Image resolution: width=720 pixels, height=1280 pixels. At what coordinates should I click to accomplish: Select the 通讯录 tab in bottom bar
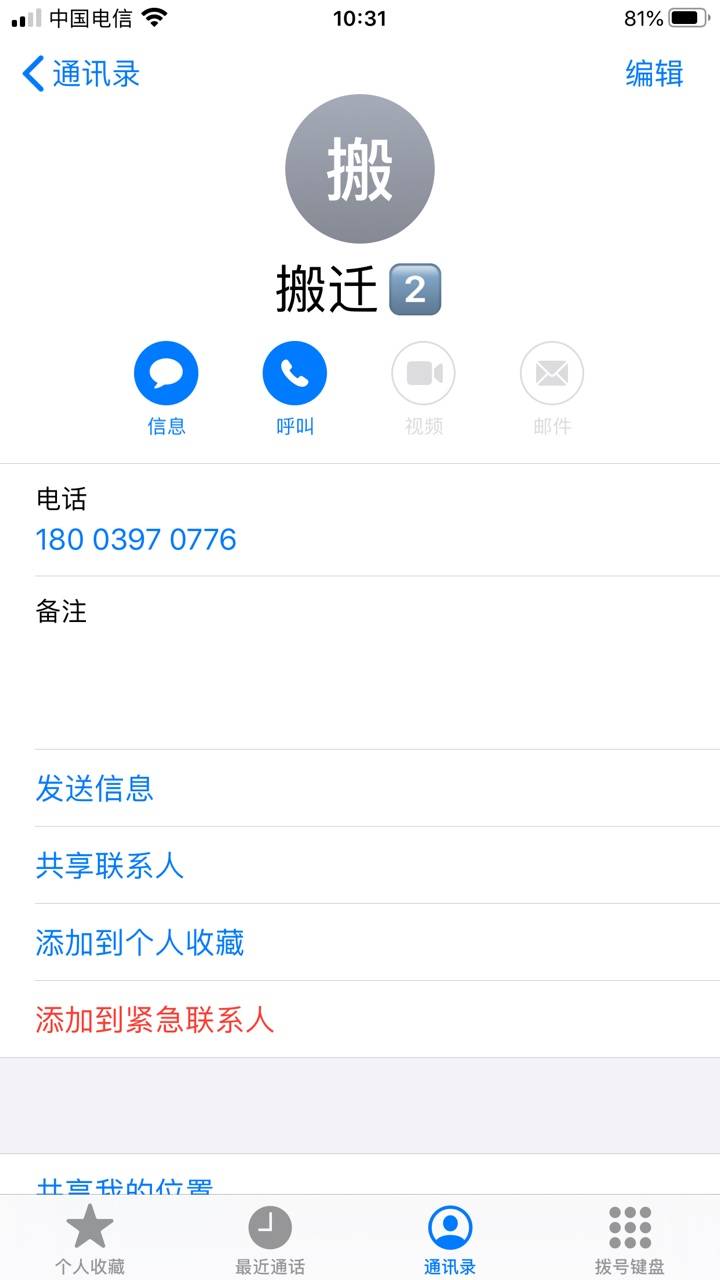click(450, 1240)
